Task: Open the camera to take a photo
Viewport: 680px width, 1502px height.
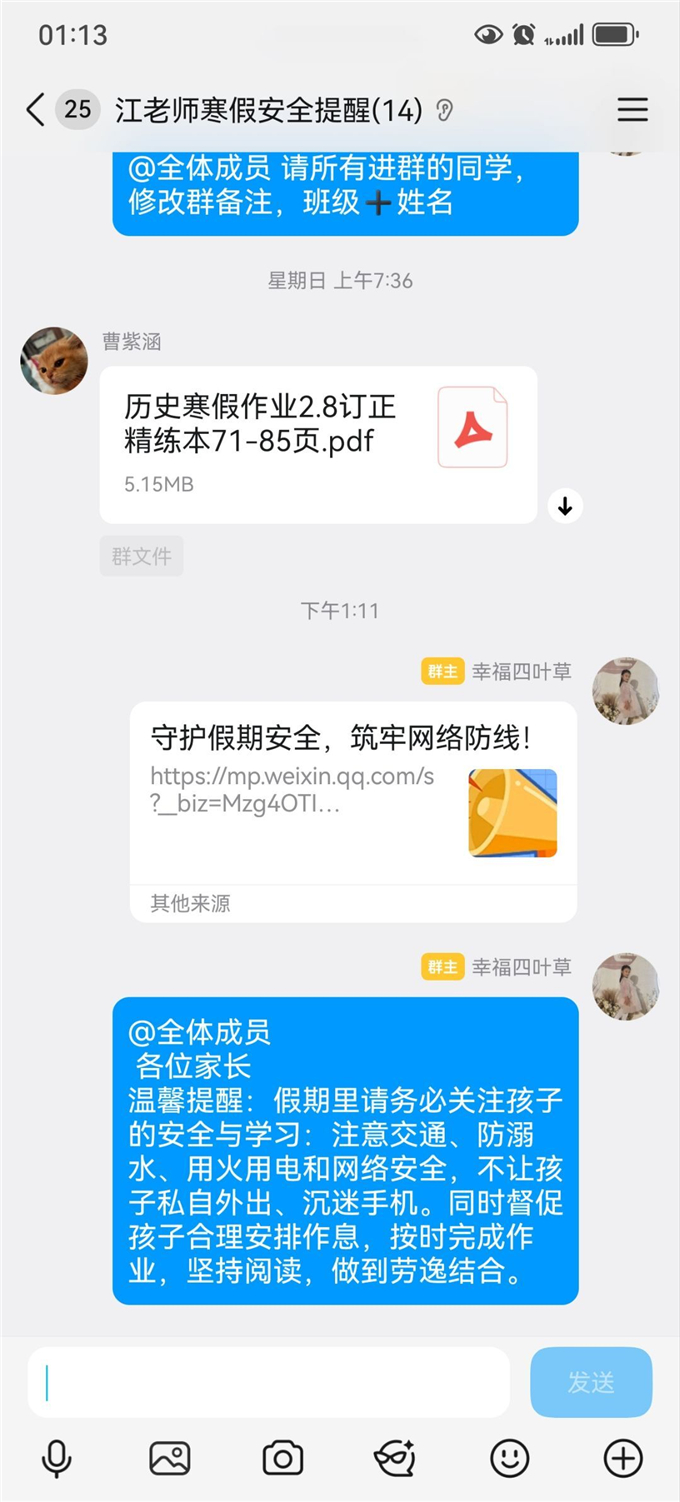Action: click(283, 1459)
